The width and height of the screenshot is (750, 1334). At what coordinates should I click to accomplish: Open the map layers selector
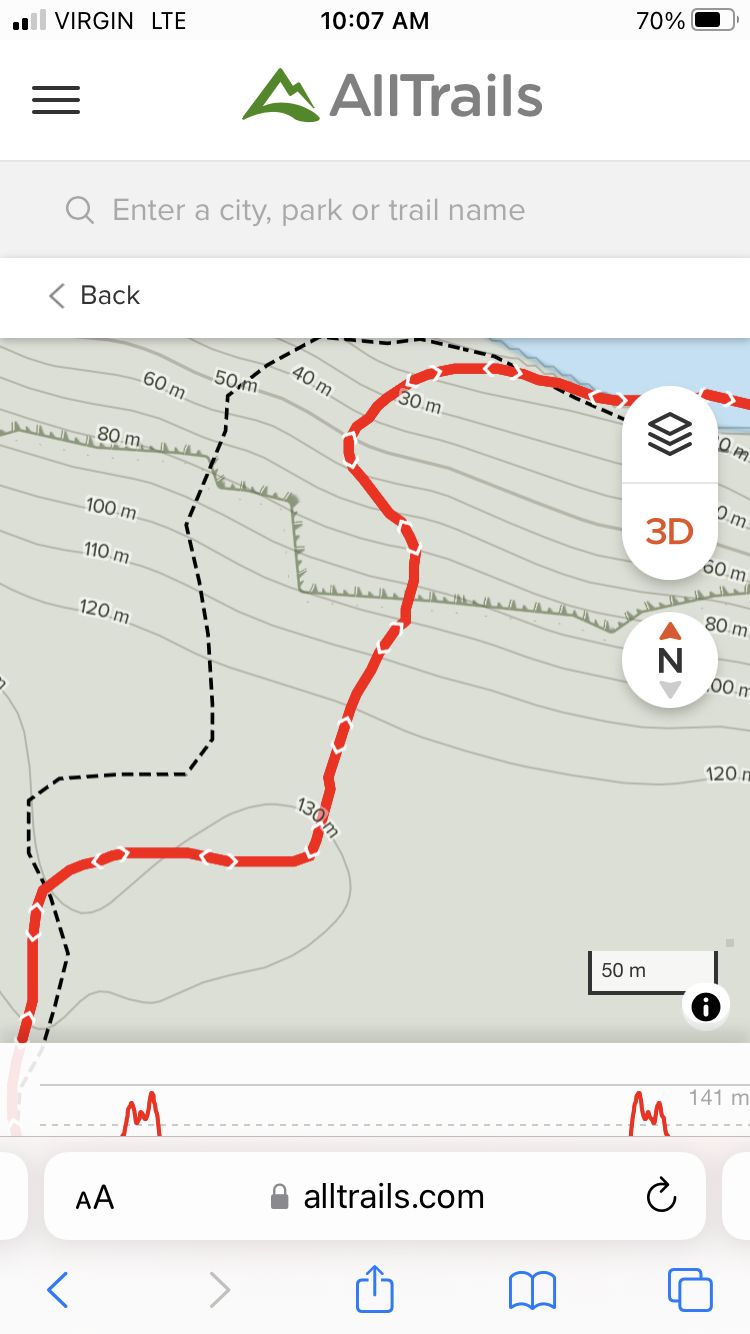pos(669,434)
